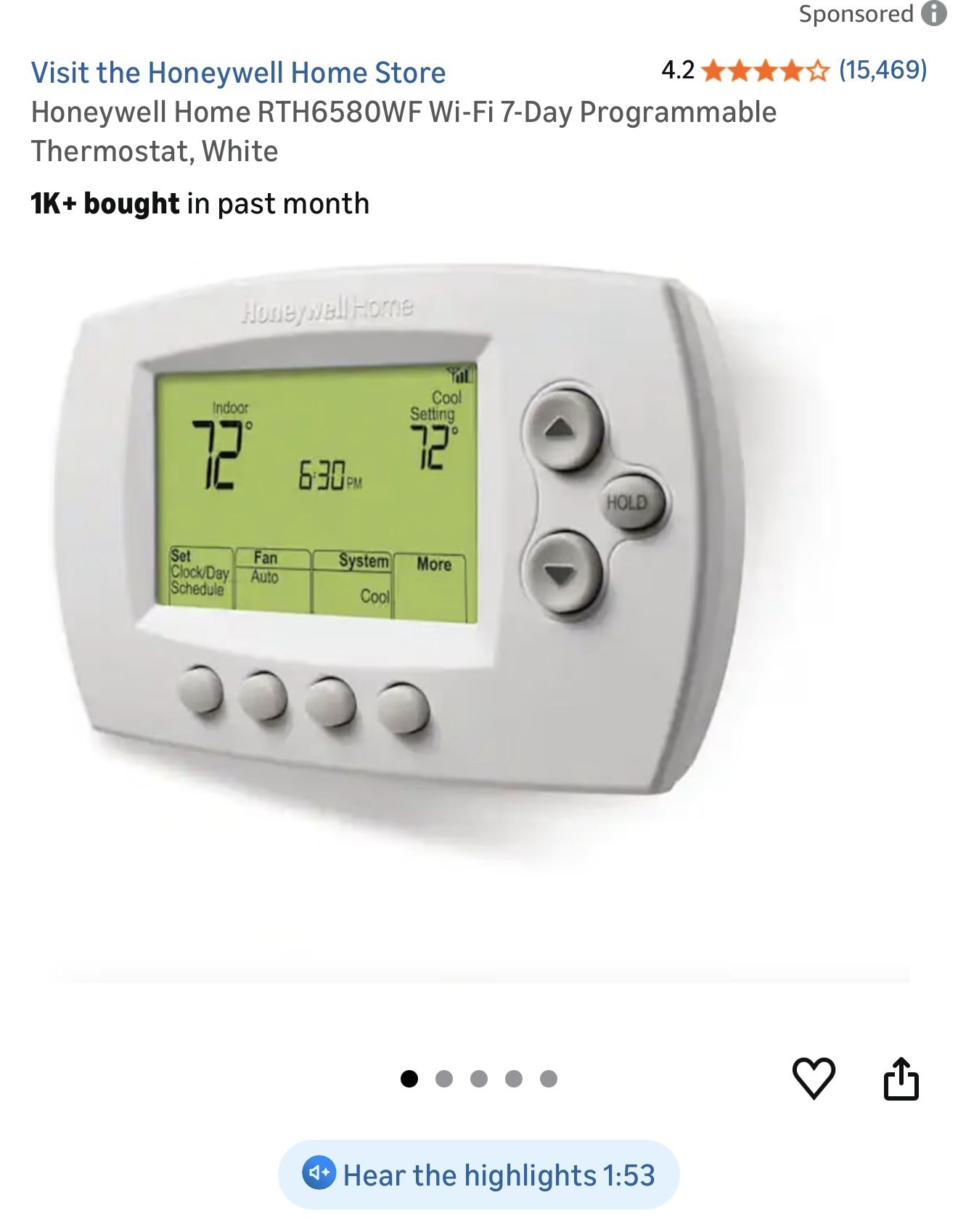Play Hear the highlights audio
958x1232 pixels.
click(479, 1175)
